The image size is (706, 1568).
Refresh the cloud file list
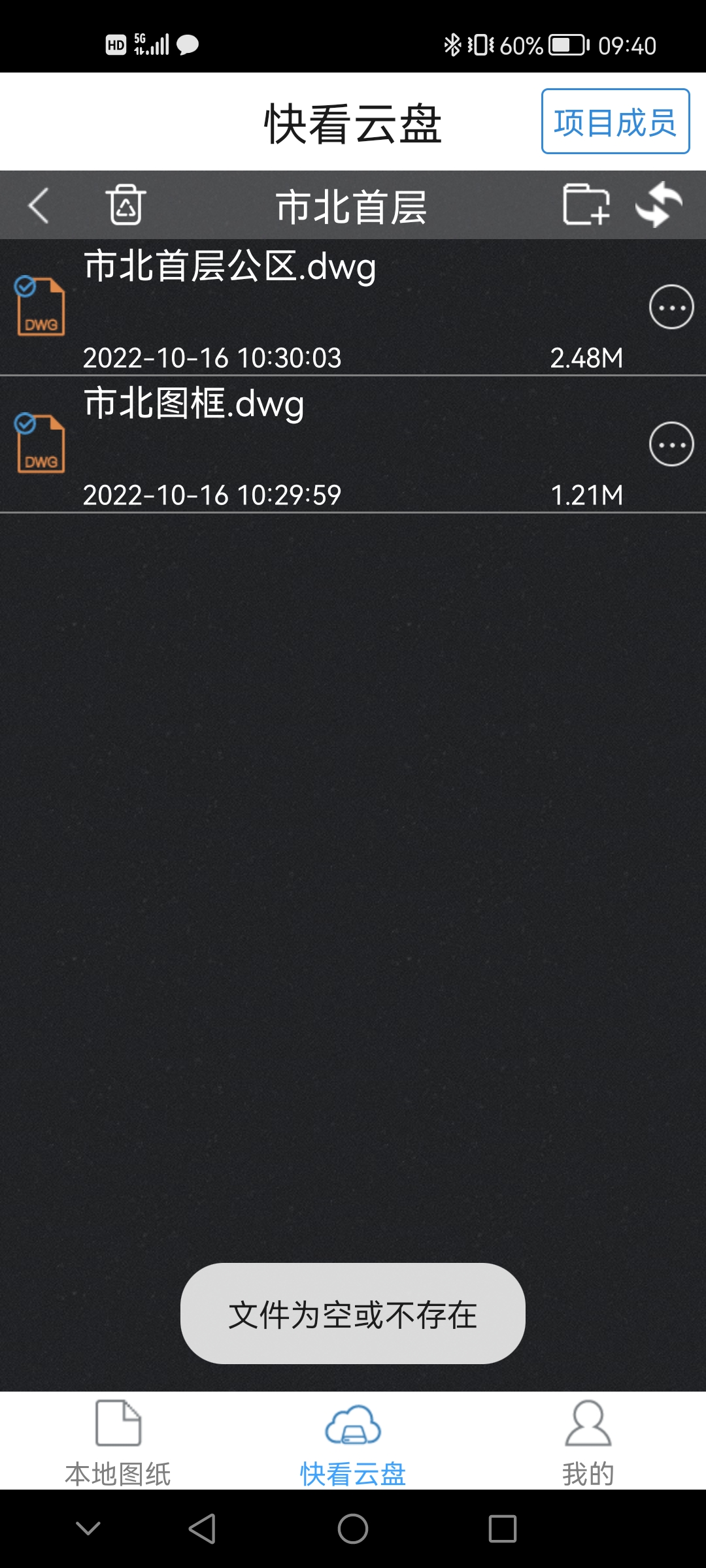tap(659, 205)
